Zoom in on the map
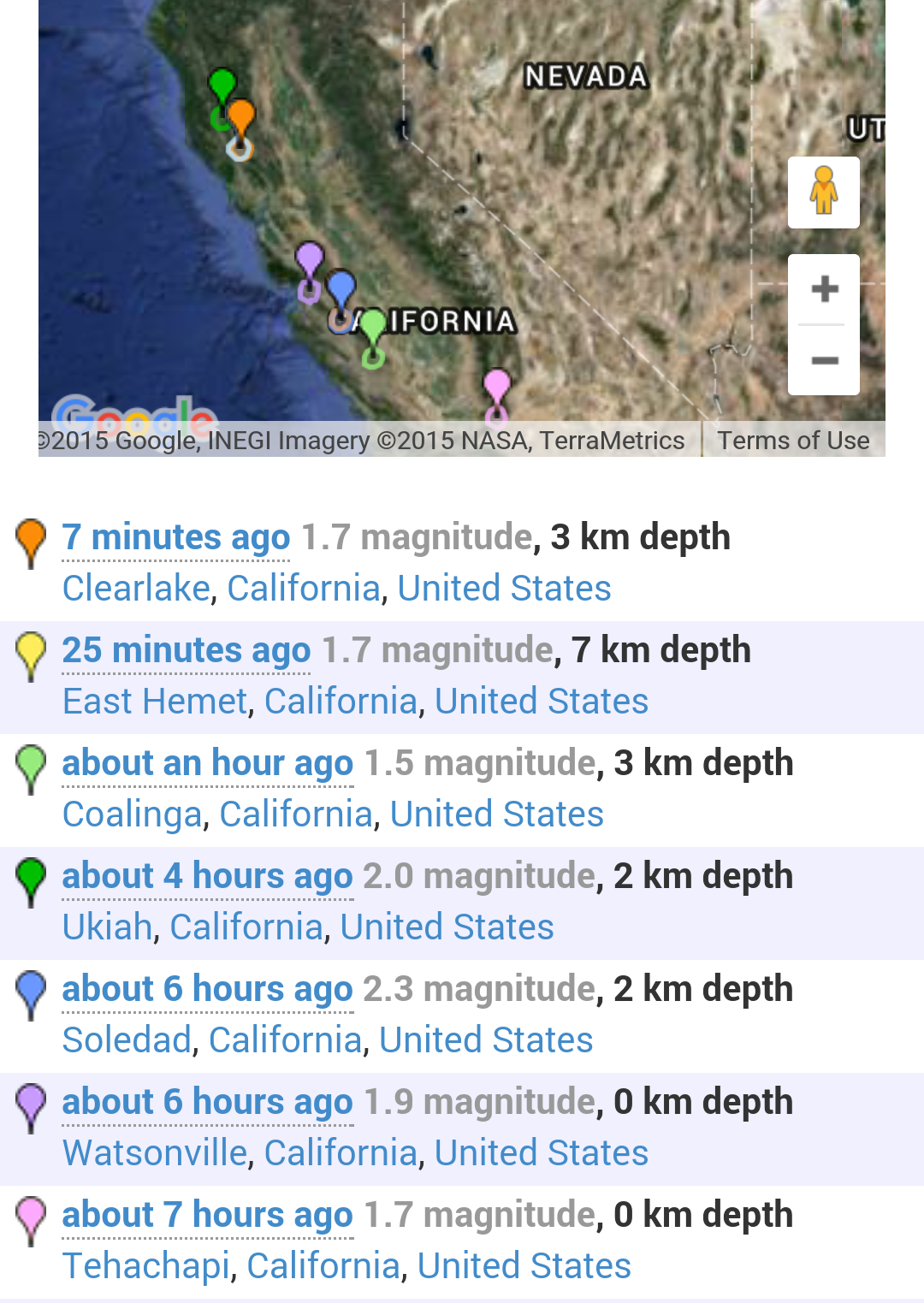This screenshot has height=1303, width=924. (824, 289)
